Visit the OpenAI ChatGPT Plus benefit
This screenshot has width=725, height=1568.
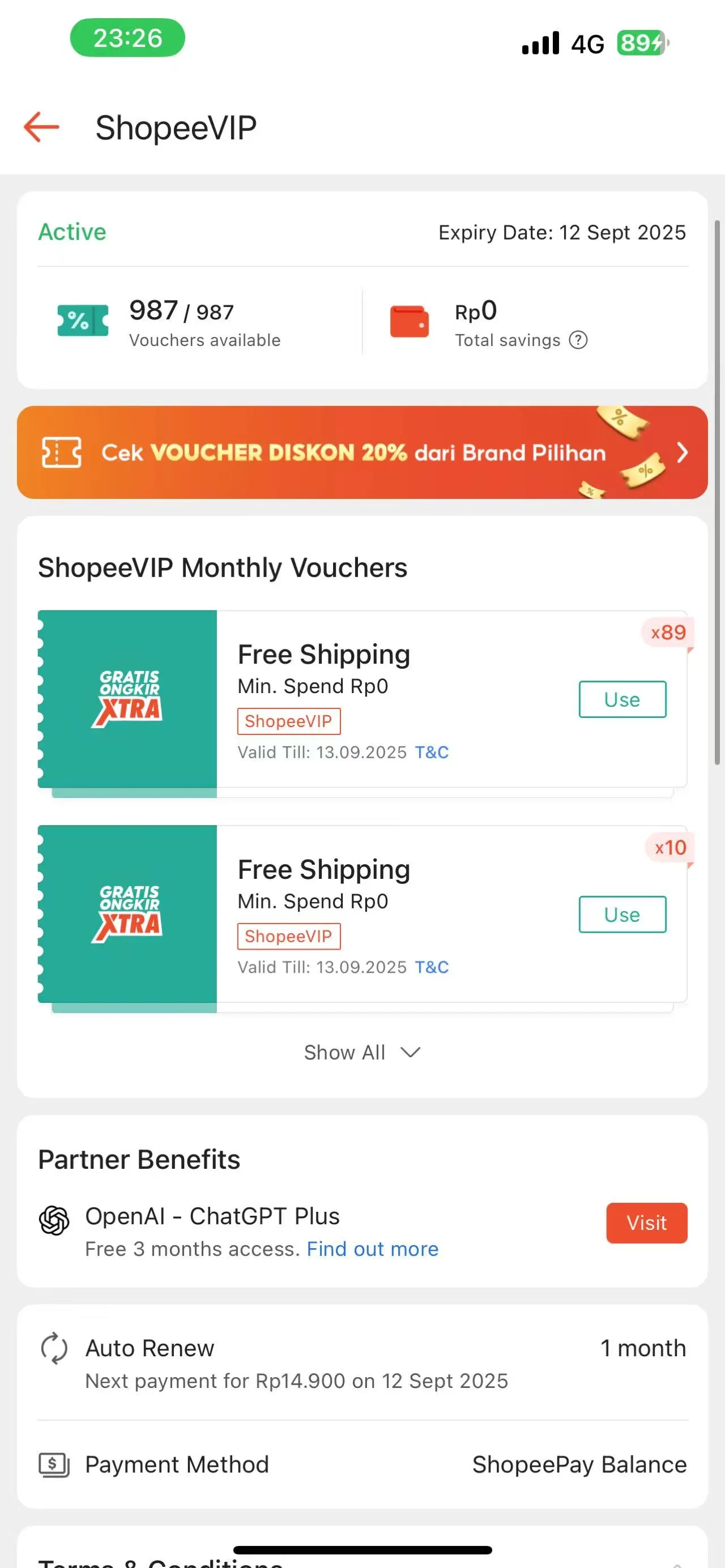(646, 1223)
